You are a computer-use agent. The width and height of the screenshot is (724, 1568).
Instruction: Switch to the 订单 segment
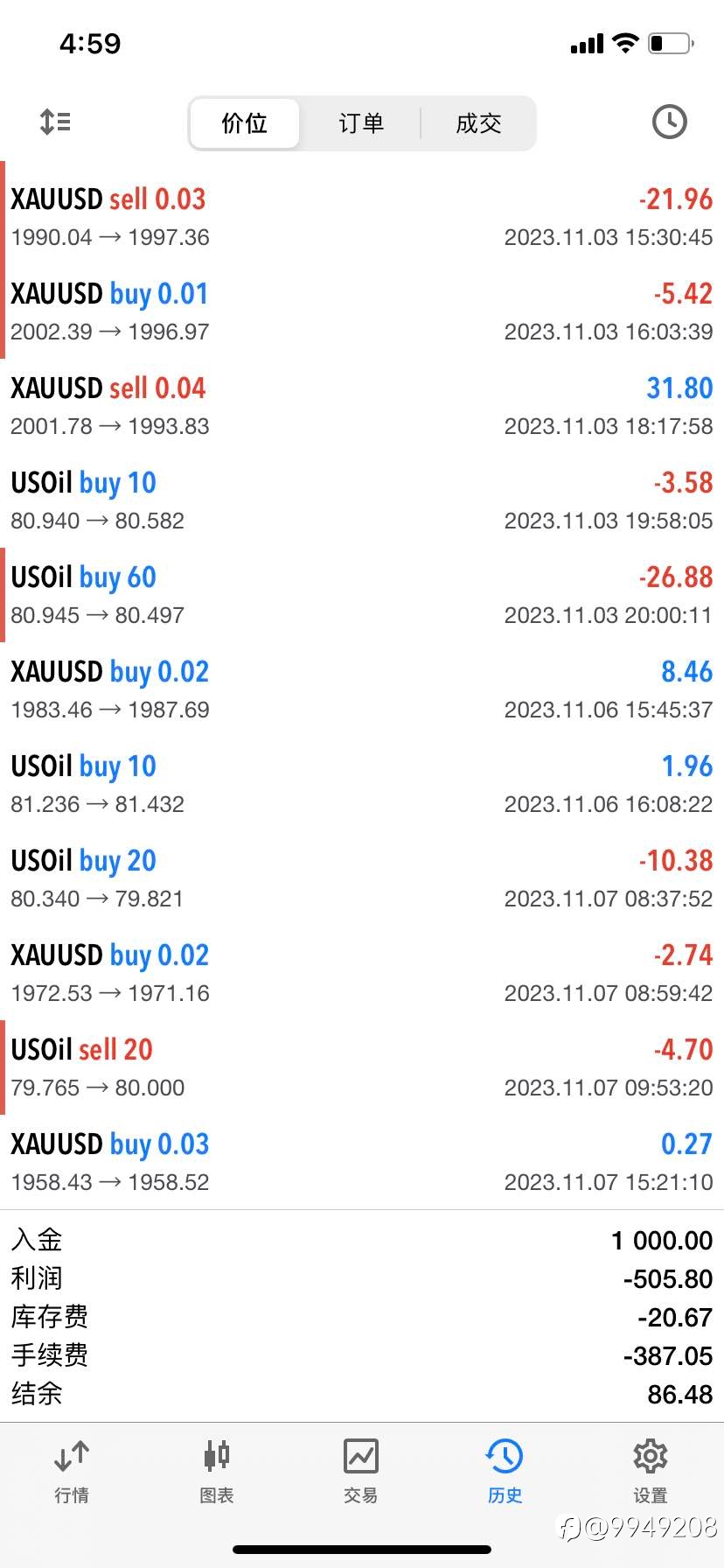(361, 123)
